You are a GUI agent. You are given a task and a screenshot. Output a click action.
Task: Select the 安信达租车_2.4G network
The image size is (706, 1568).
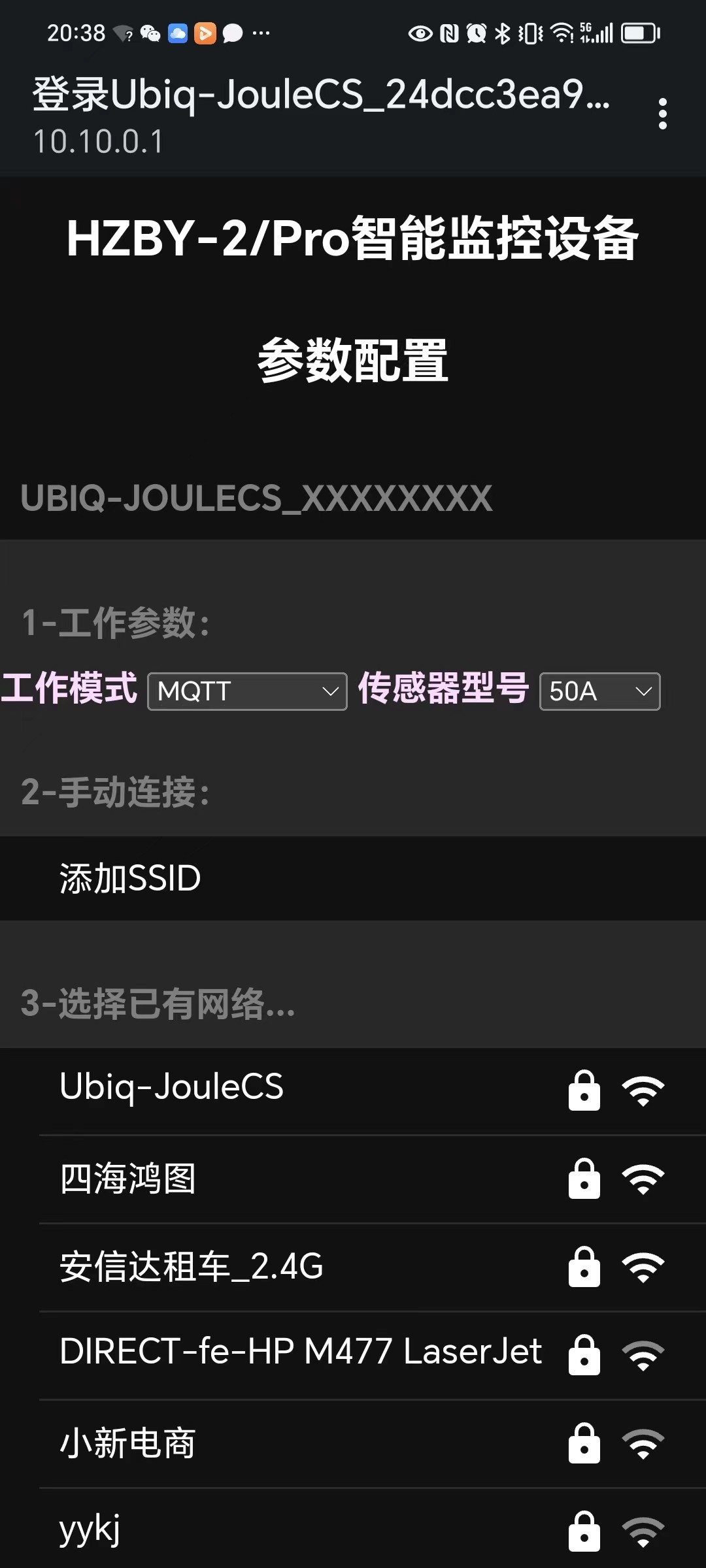point(353,1267)
